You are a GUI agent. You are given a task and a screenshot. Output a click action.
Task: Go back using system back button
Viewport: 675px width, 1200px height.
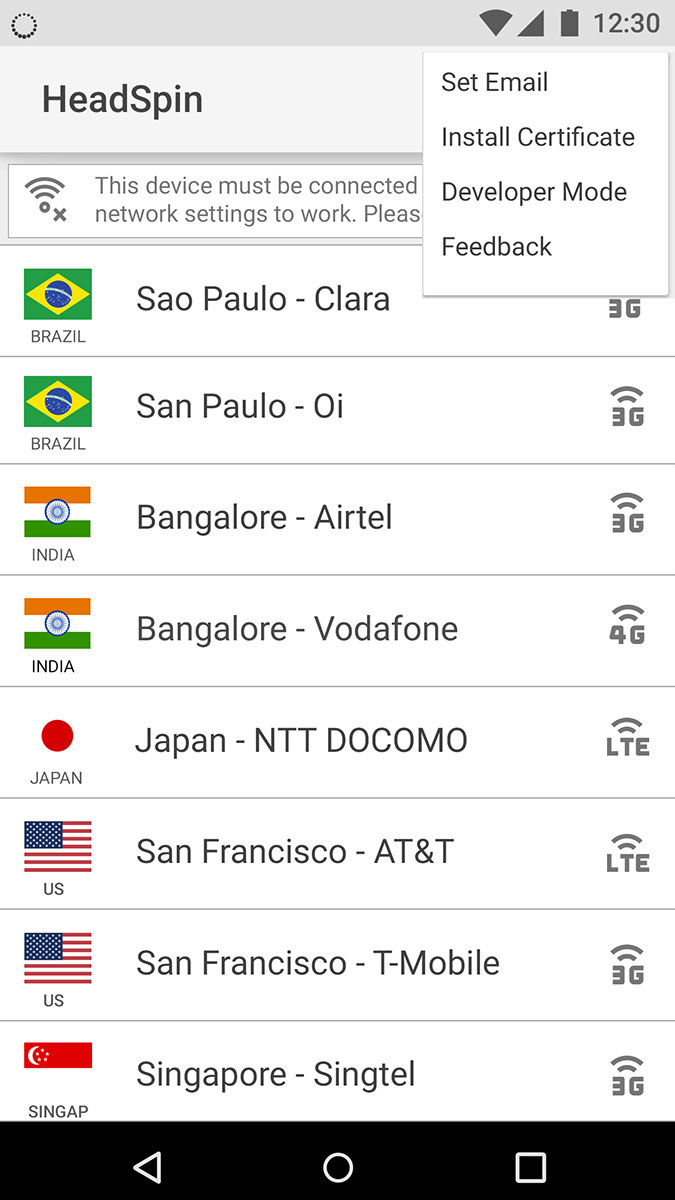pos(147,1166)
